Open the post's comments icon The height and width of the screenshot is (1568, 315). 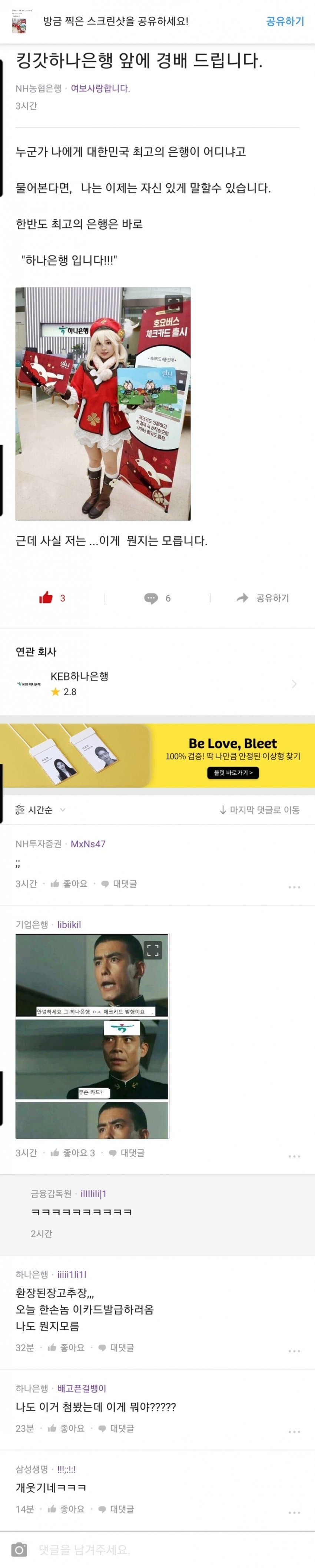pyautogui.click(x=150, y=598)
